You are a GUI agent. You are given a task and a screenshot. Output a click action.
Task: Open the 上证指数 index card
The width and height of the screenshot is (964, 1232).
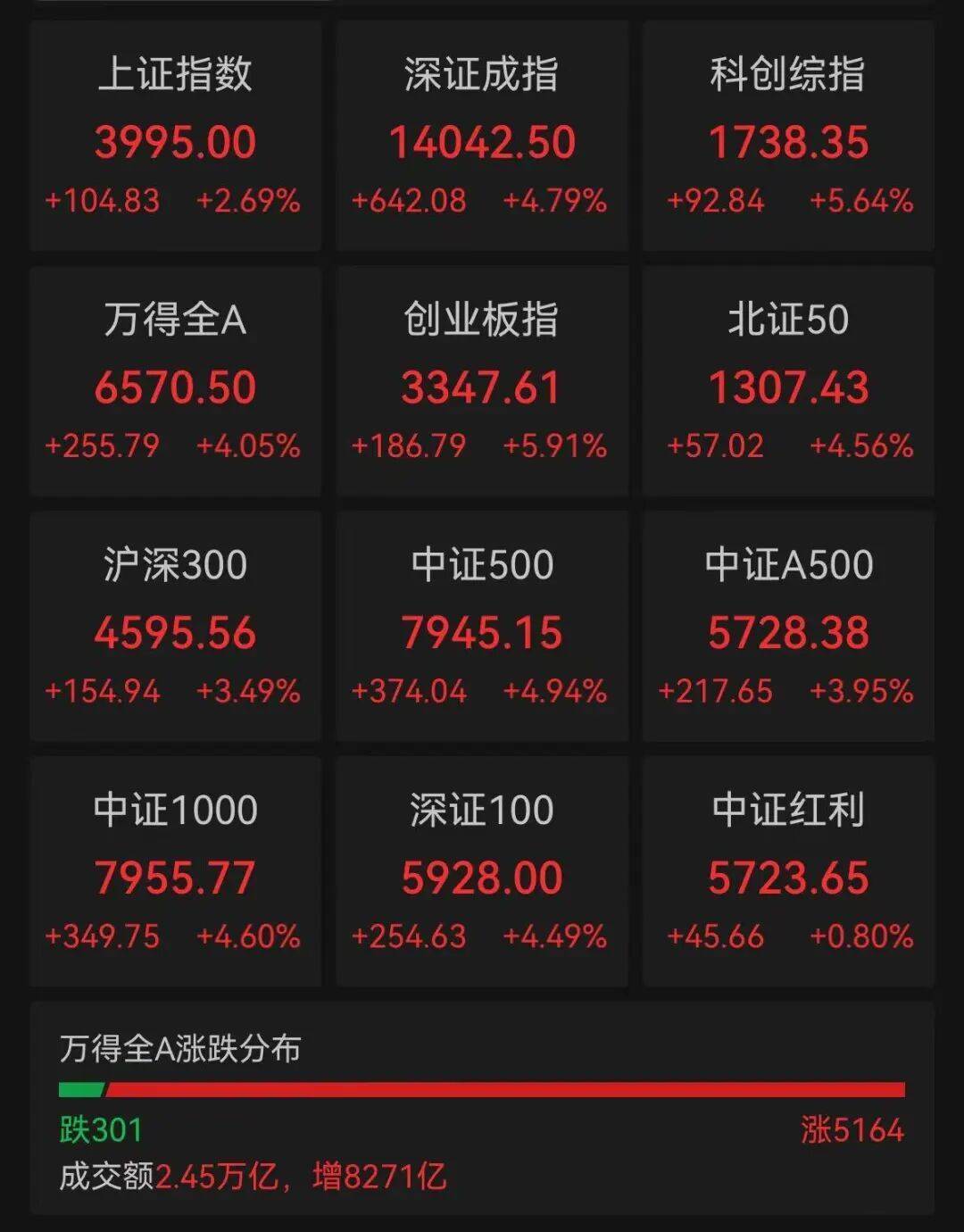point(175,137)
